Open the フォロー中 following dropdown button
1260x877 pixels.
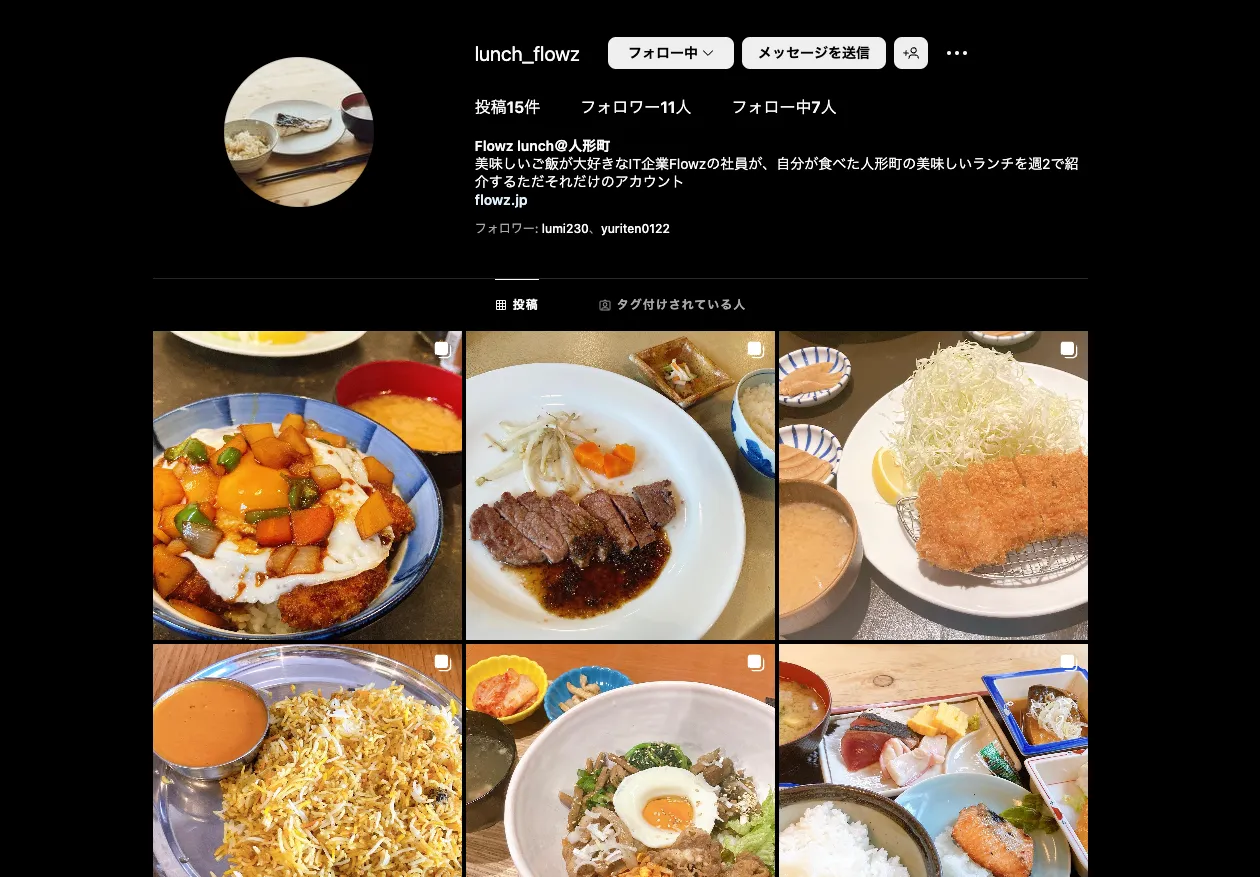pyautogui.click(x=670, y=53)
